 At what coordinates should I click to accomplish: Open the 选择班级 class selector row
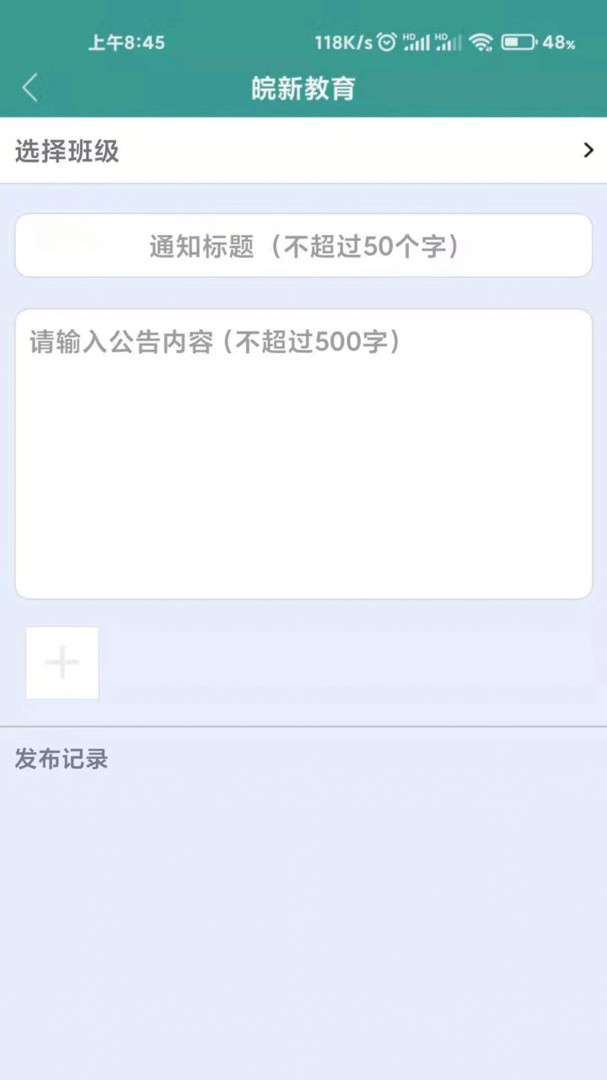[303, 151]
